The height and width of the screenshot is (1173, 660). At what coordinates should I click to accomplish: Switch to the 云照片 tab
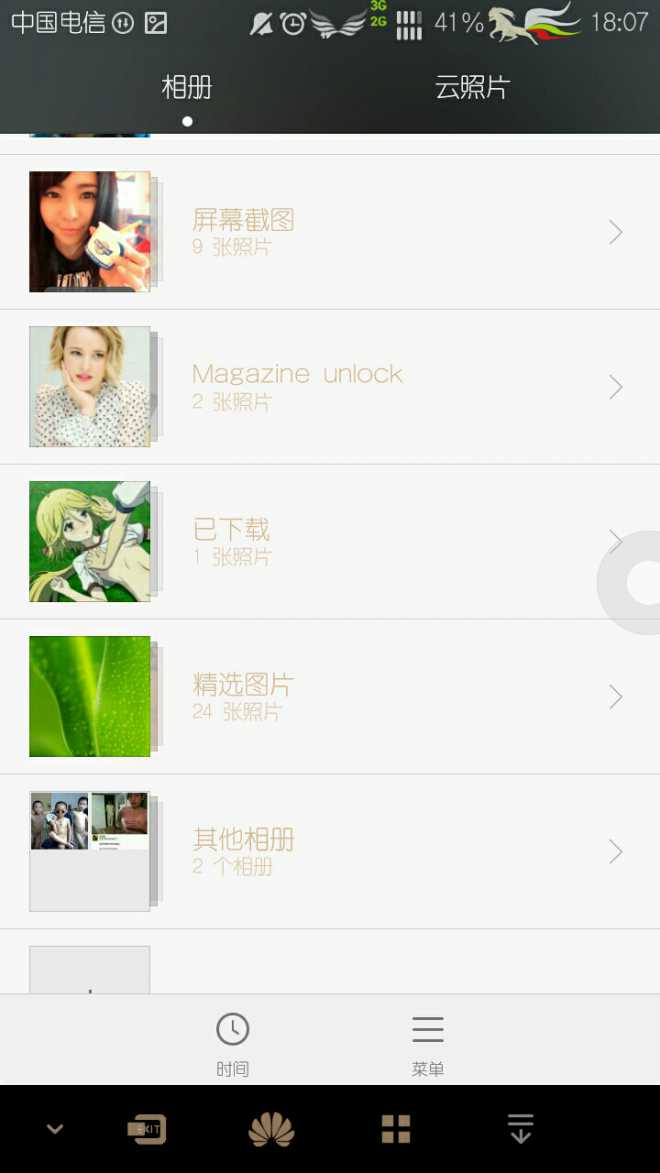click(472, 88)
